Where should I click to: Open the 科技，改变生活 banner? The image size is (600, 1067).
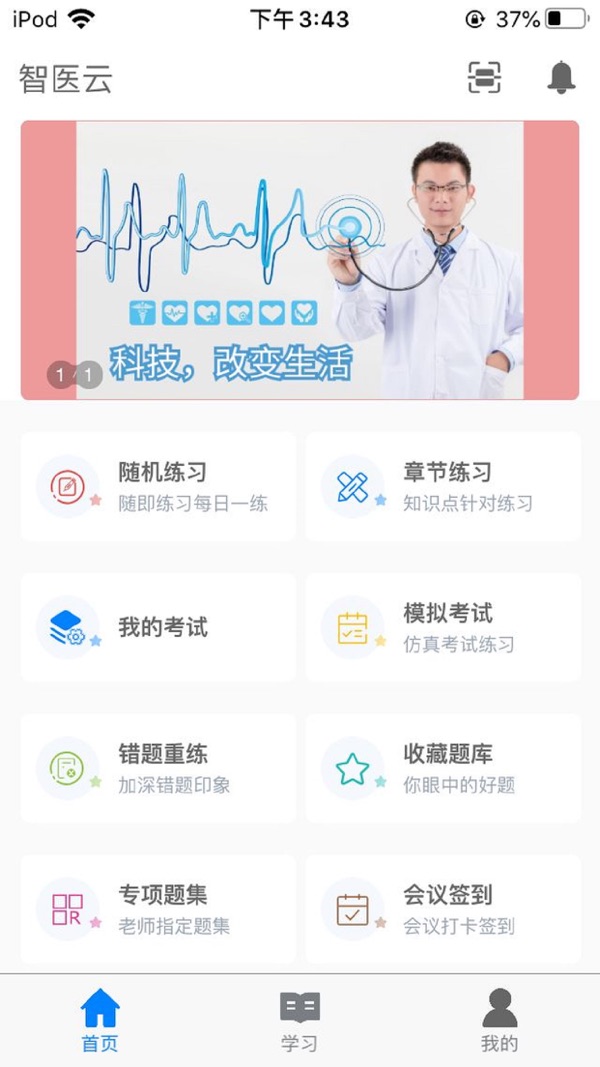300,260
